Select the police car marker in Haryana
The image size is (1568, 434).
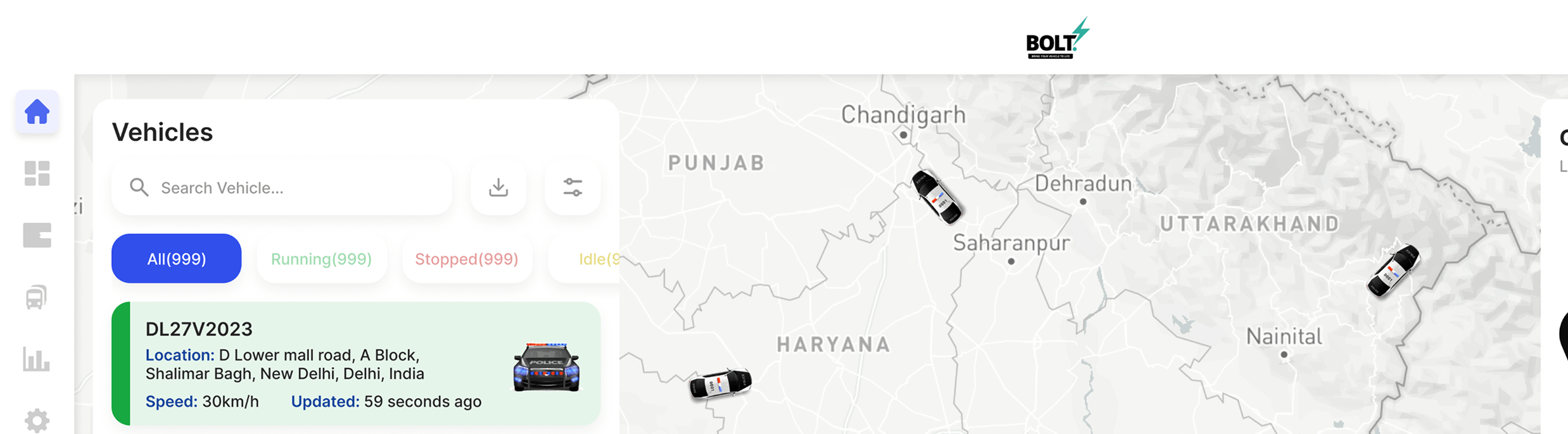720,383
